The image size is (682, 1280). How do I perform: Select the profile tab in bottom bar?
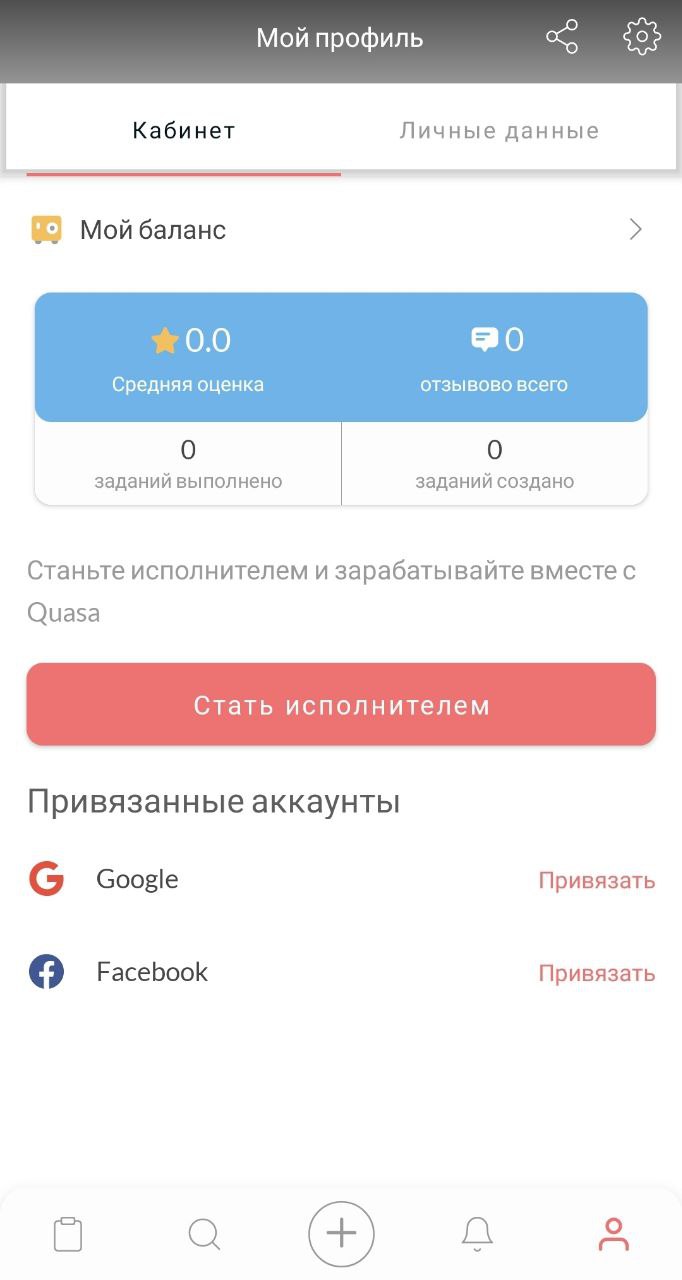coord(613,1234)
